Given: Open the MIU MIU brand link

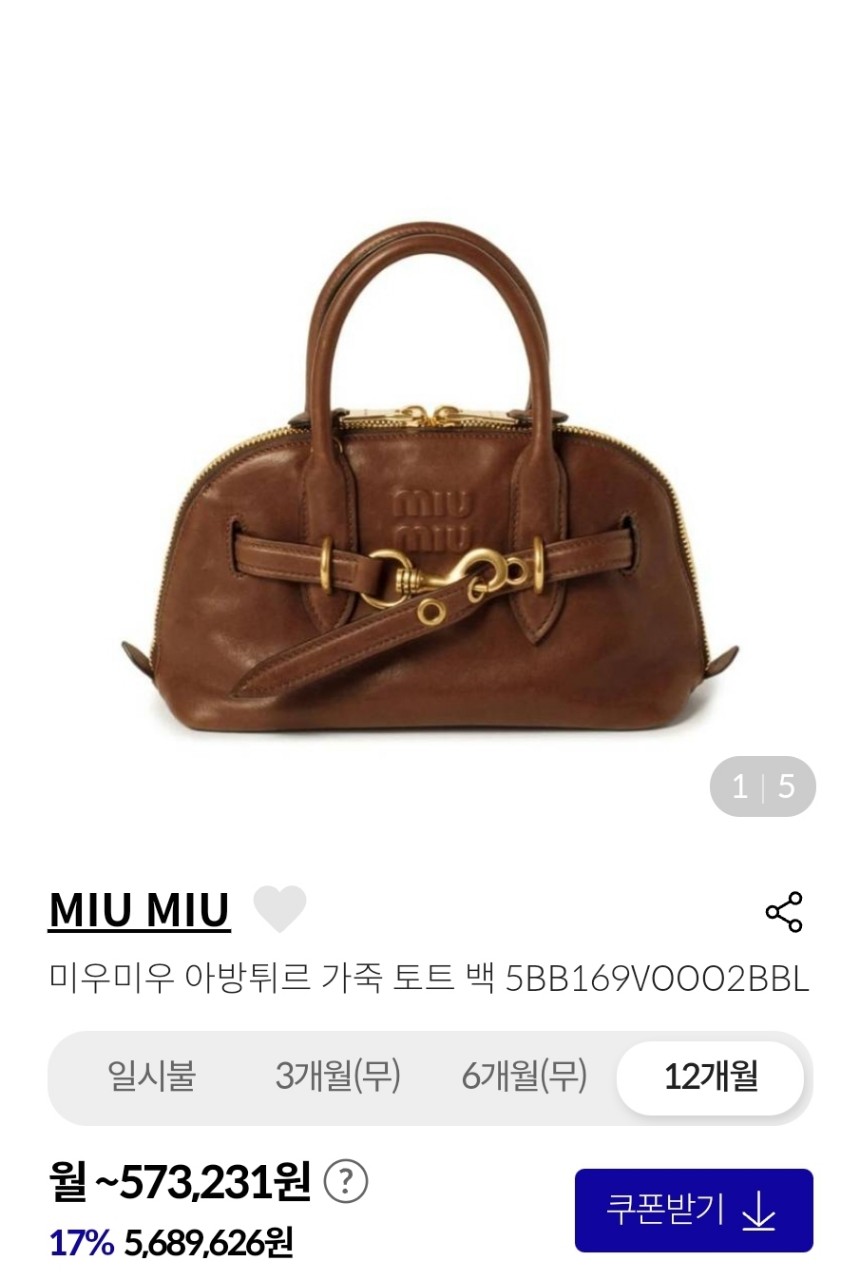Looking at the screenshot, I should (139, 910).
